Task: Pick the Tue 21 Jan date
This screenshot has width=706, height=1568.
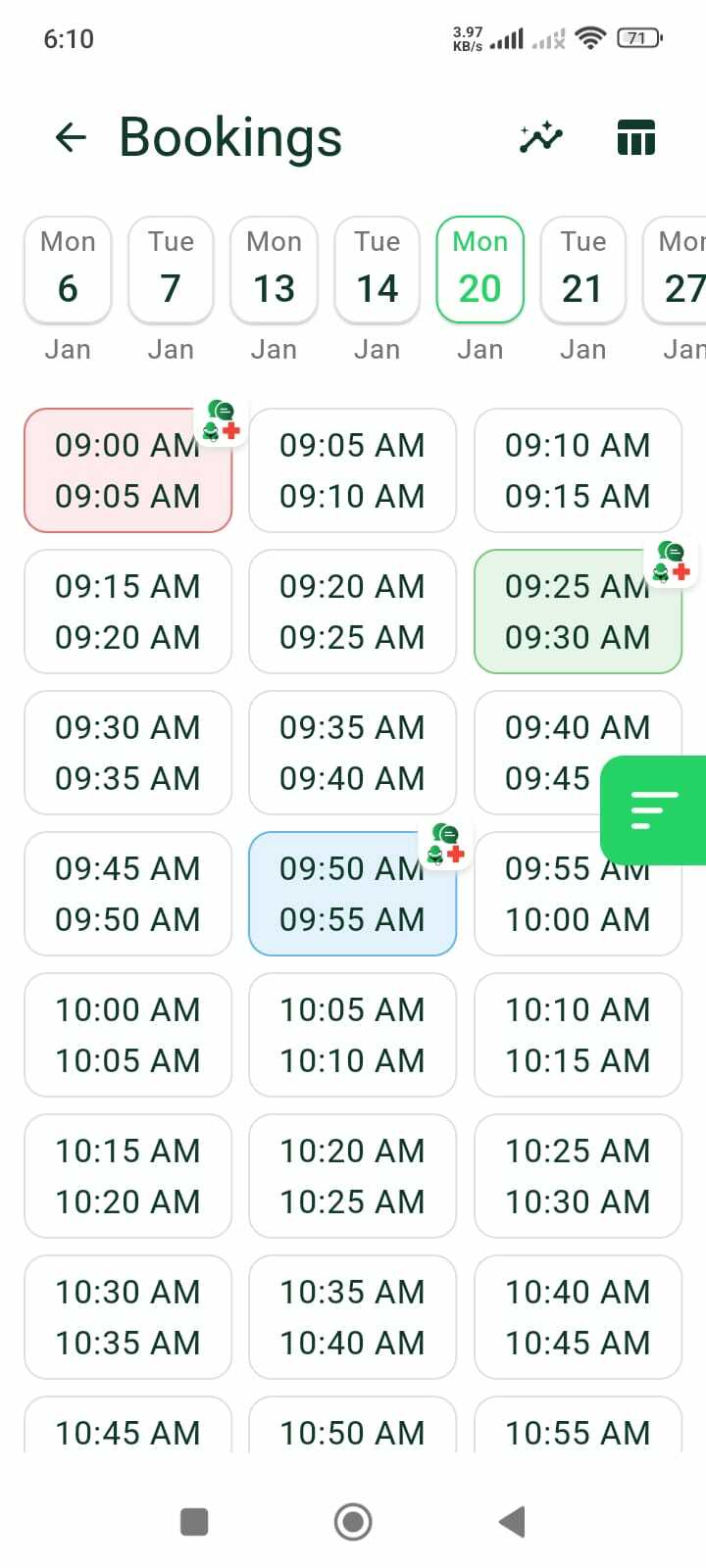Action: 582,270
